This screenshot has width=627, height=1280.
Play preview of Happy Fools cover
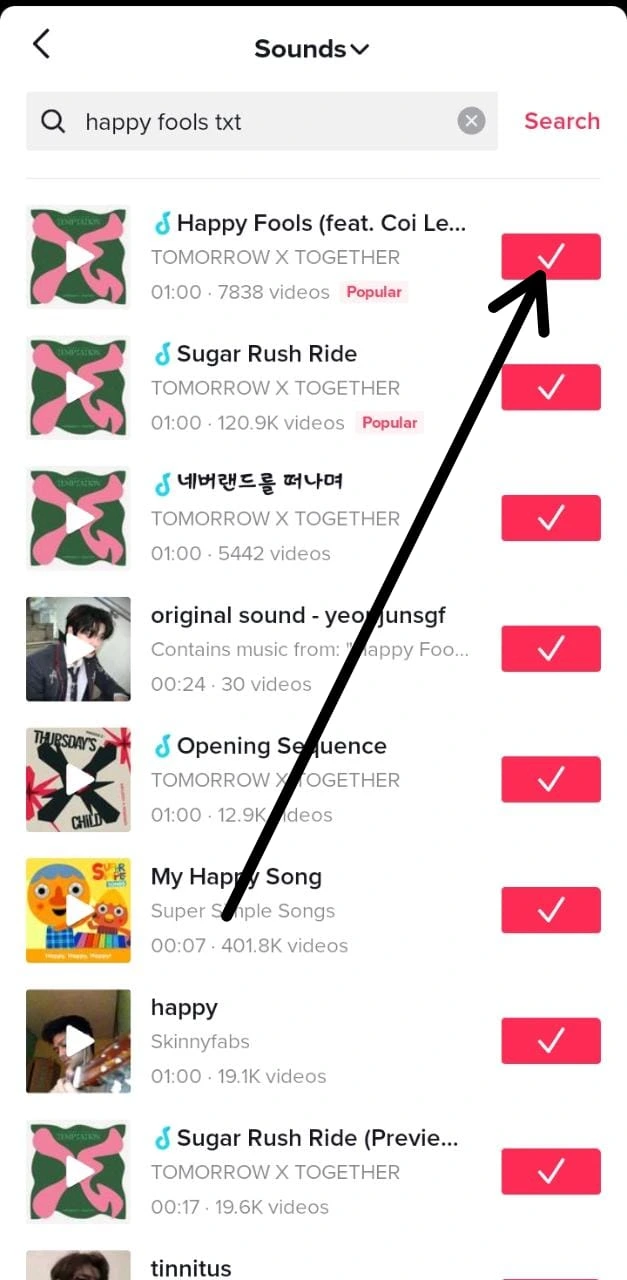point(78,257)
